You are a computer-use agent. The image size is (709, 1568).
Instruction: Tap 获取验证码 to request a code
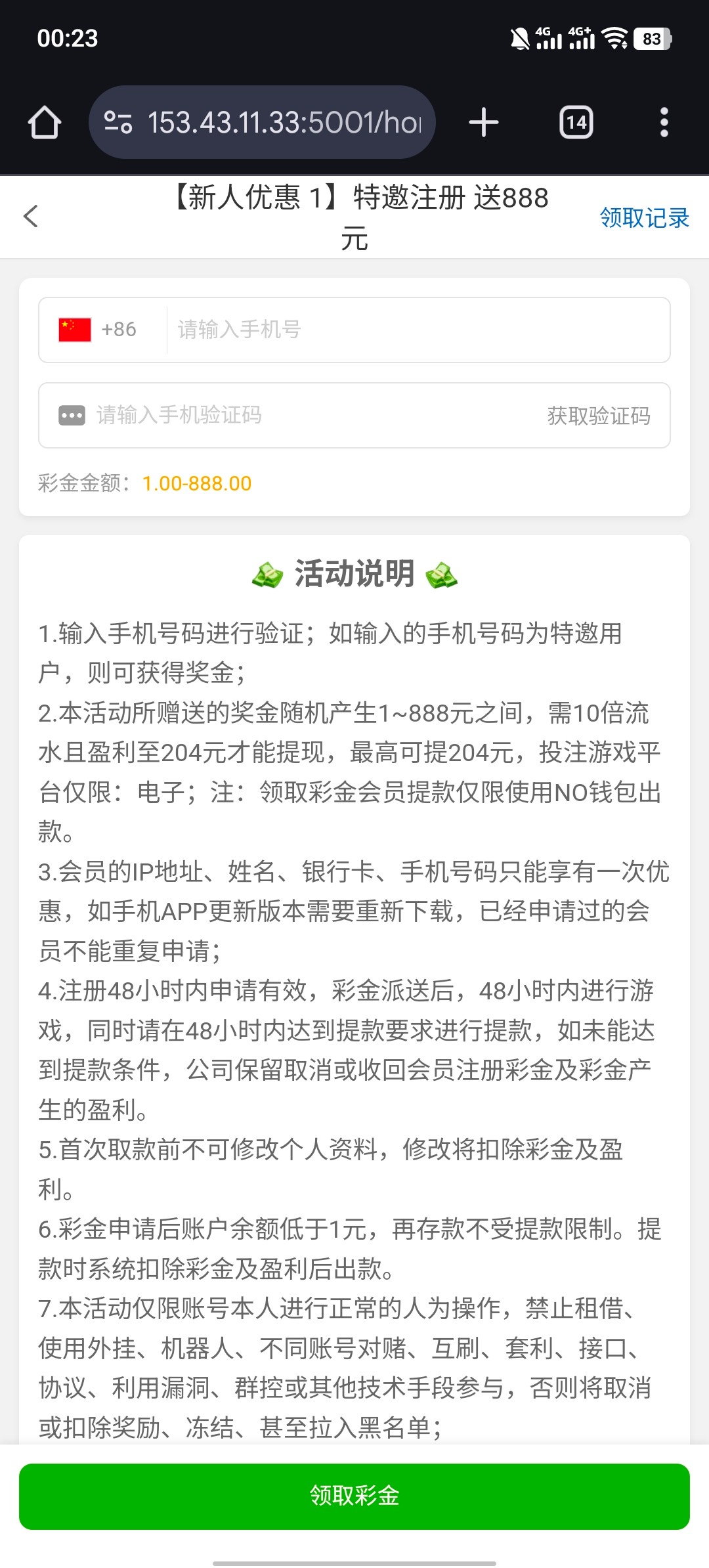[599, 416]
